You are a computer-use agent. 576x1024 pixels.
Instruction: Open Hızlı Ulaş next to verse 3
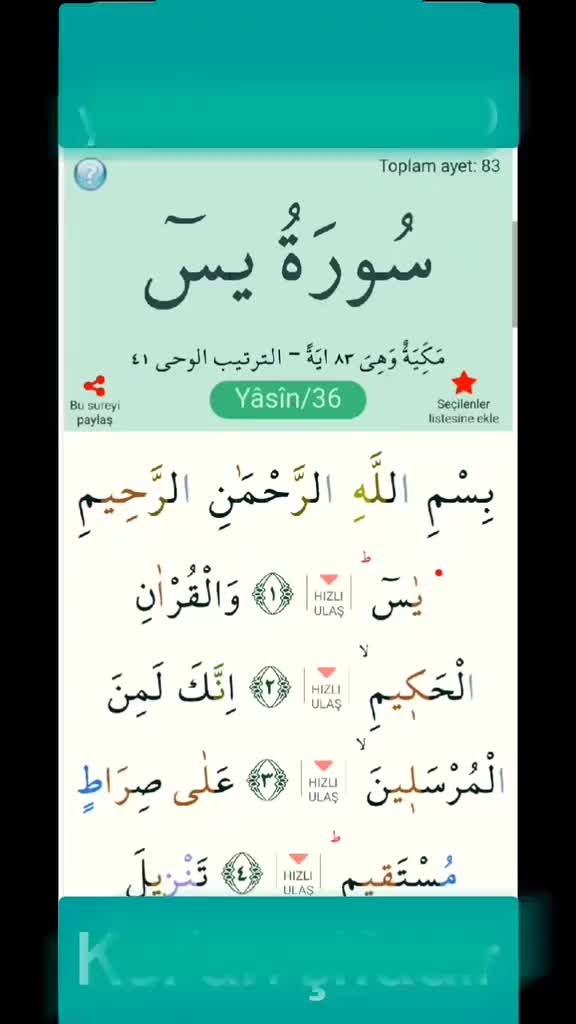323,781
